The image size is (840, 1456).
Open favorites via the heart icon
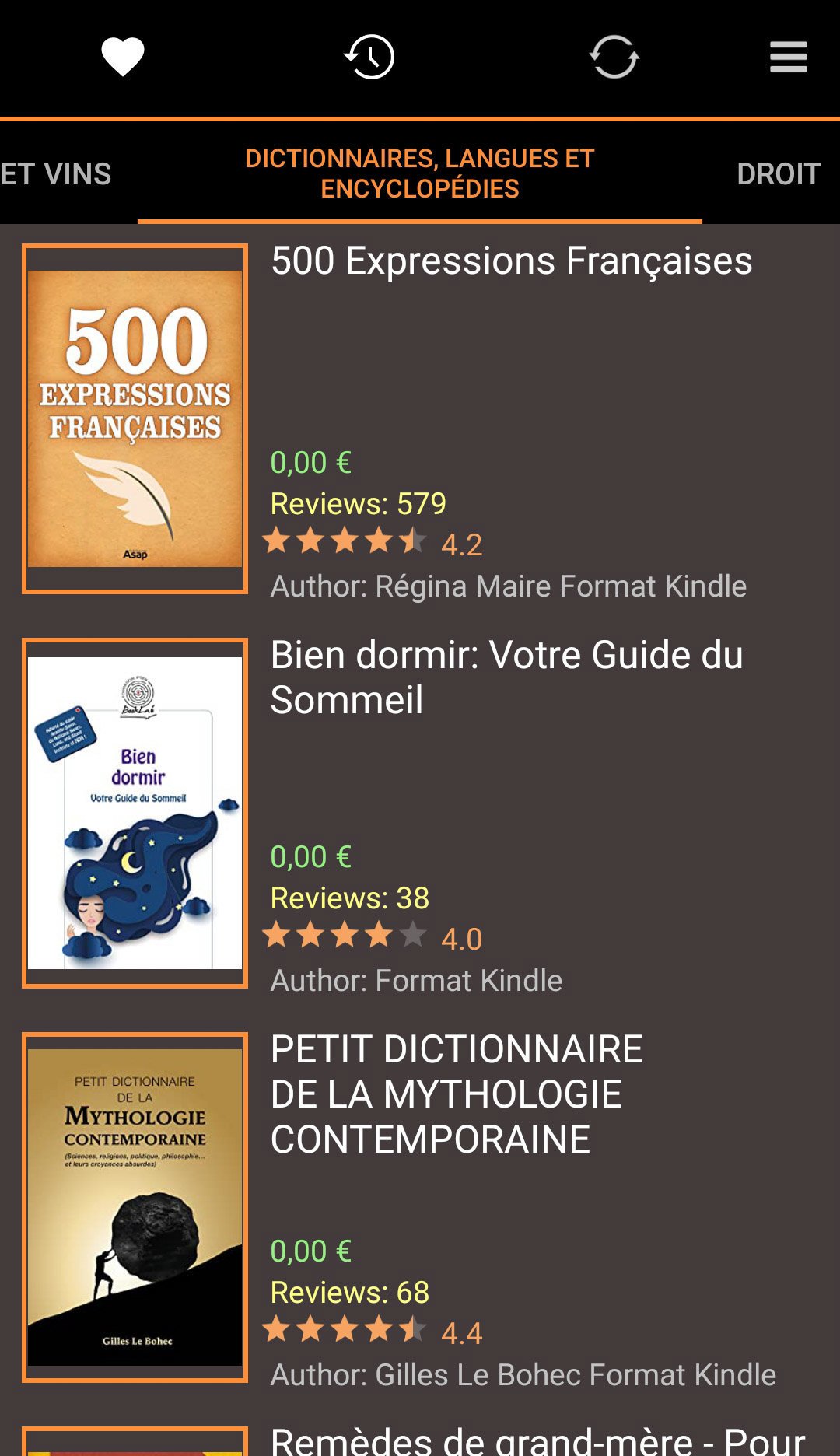(x=123, y=57)
